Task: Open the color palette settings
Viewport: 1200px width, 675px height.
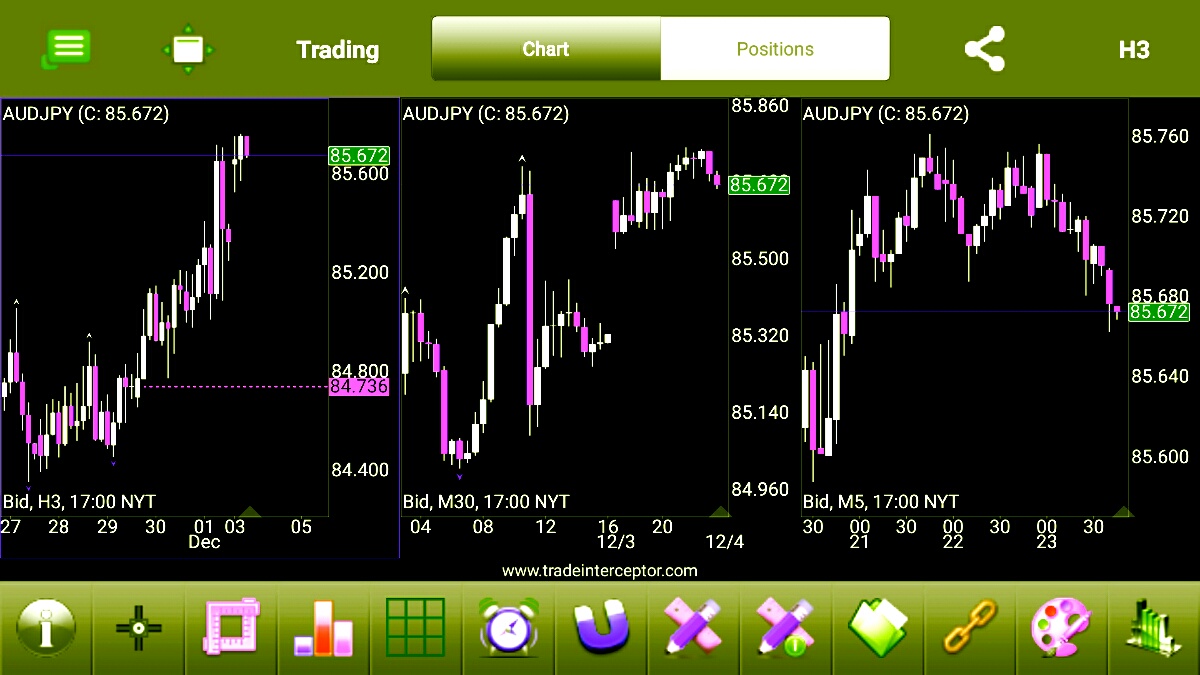Action: (1062, 628)
